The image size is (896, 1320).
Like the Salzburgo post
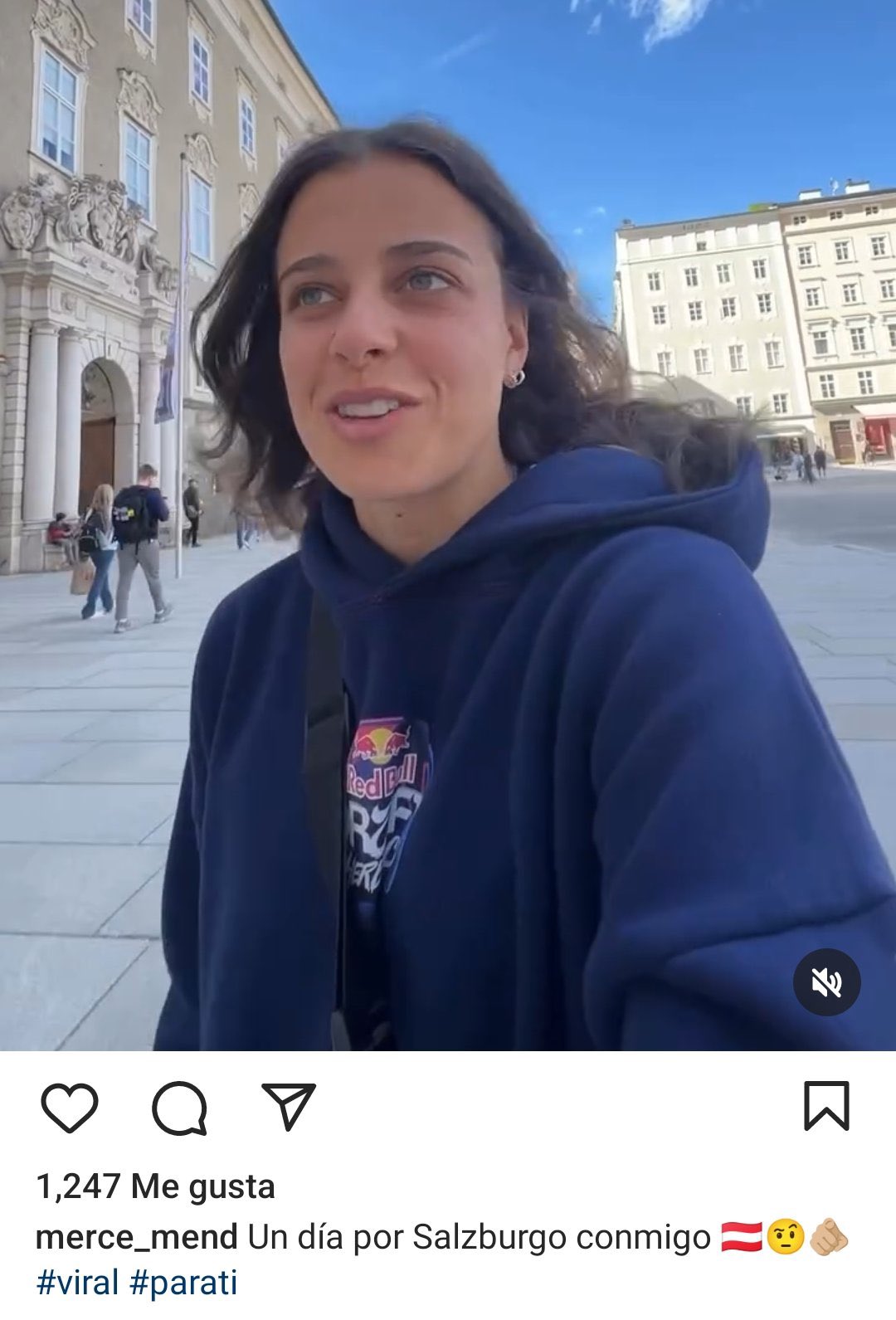70,1108
